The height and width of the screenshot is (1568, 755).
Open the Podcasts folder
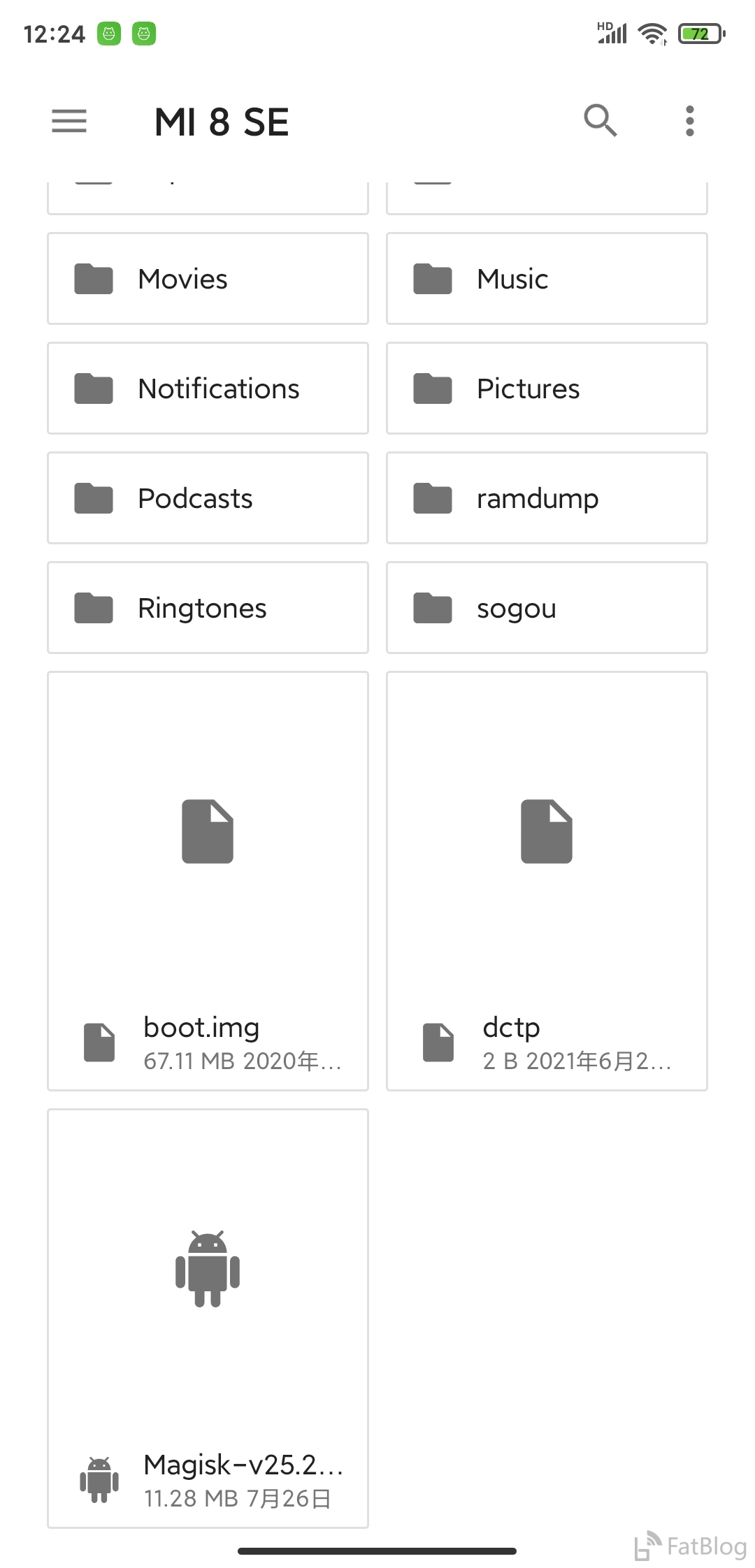pos(208,498)
